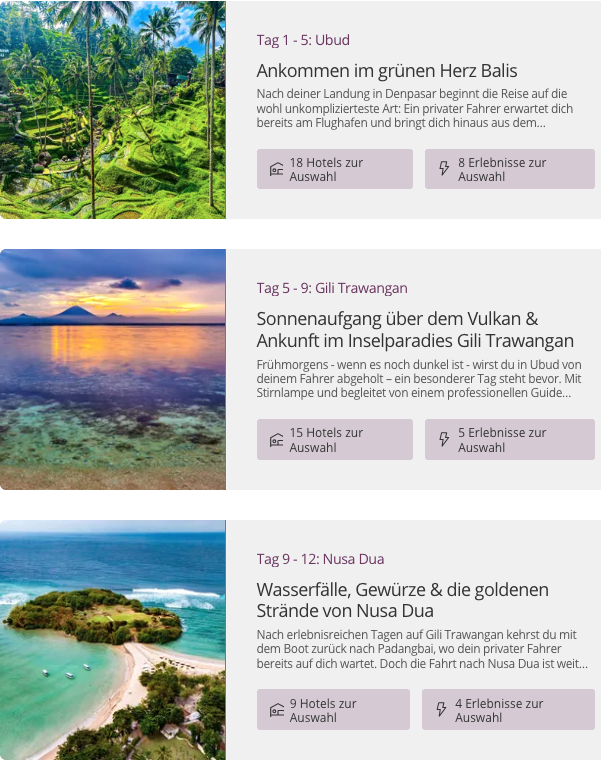This screenshot has width=601, height=760.
Task: View 8 Erlebnisse zur Auswahl for Ubud
Action: [x=509, y=169]
